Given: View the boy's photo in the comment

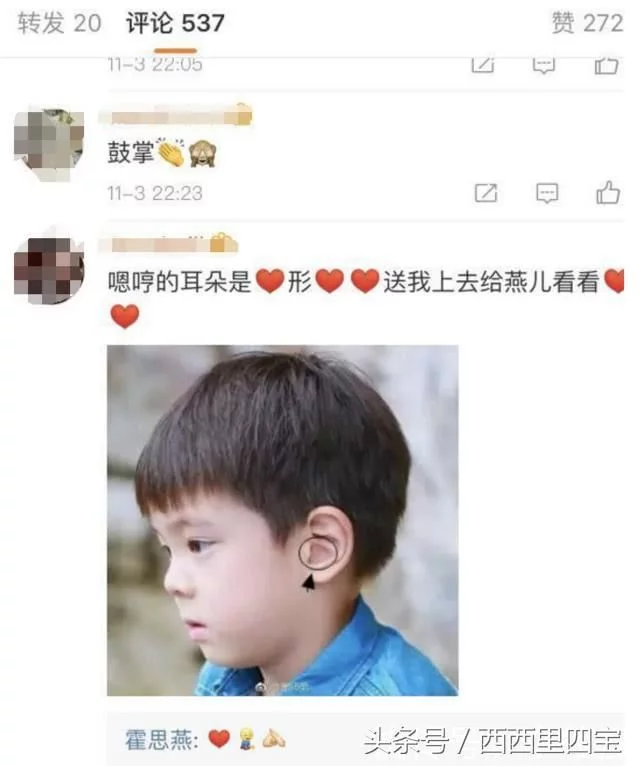Looking at the screenshot, I should pyautogui.click(x=282, y=520).
